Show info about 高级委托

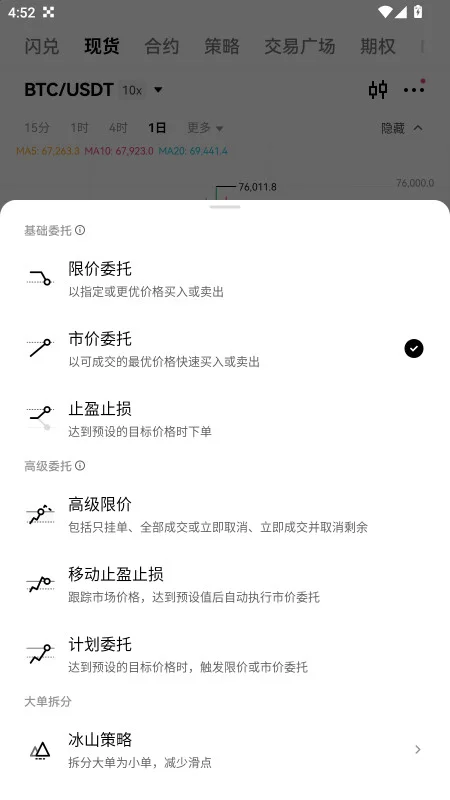click(80, 465)
